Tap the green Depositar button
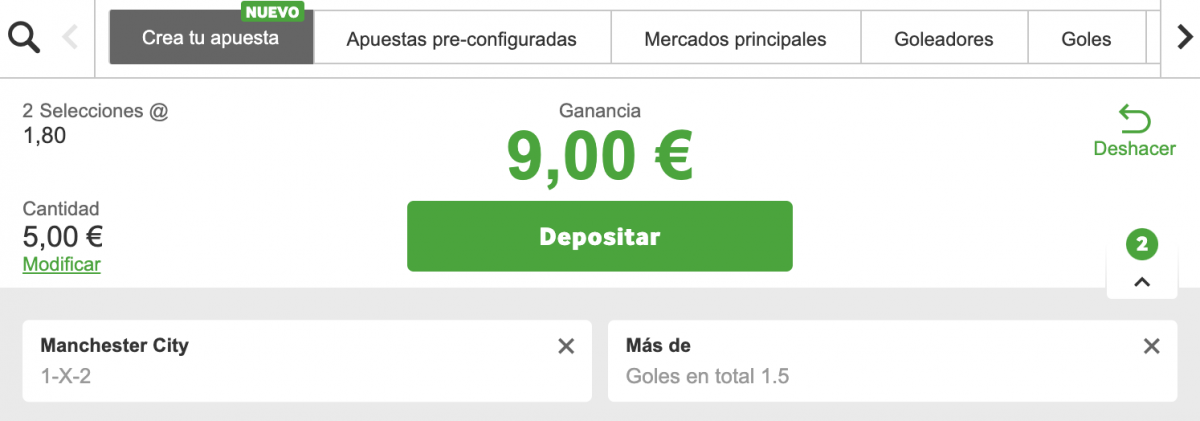The image size is (1200, 421). coord(599,236)
